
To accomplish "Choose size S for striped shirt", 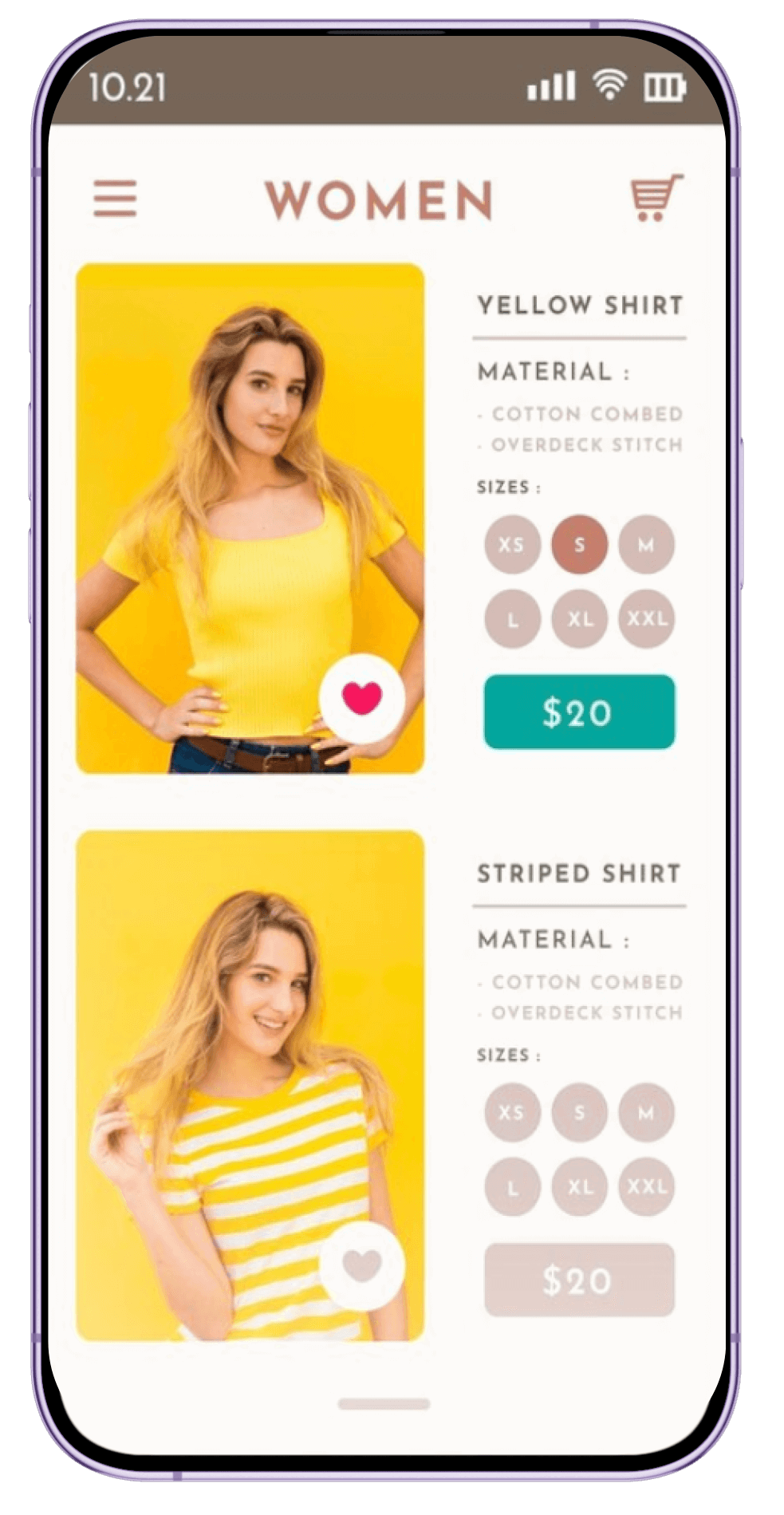I will 580,1112.
